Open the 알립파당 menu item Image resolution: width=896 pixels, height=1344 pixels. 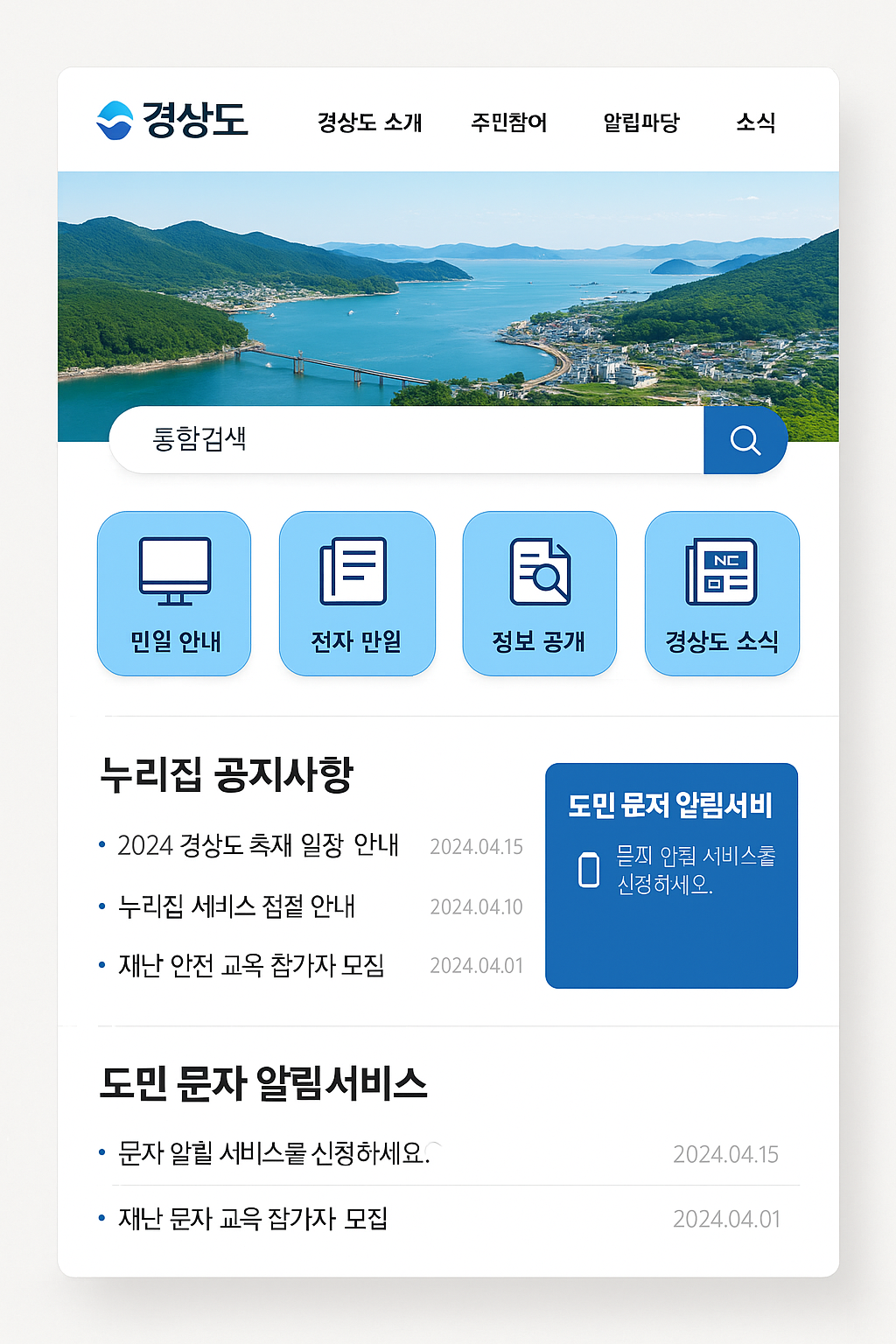(641, 122)
